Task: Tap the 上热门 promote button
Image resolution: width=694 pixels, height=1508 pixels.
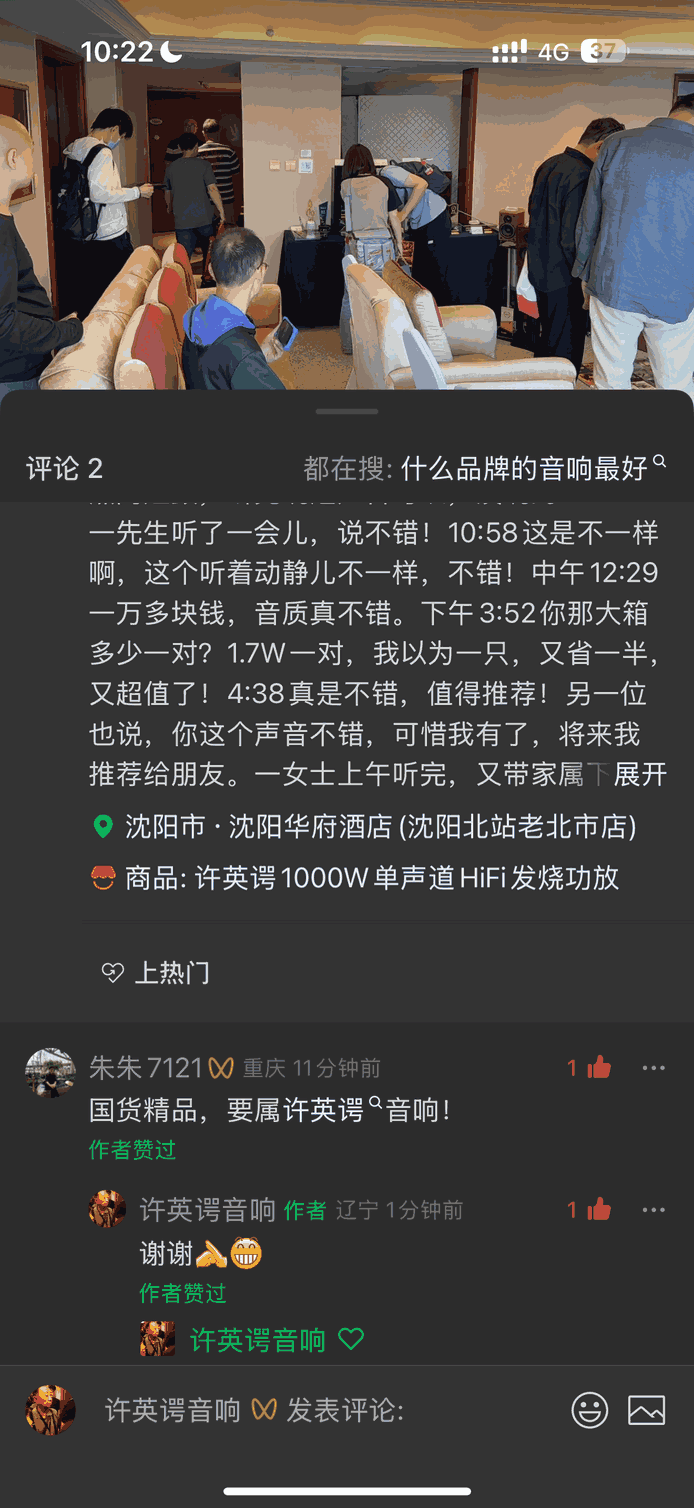Action: 157,972
